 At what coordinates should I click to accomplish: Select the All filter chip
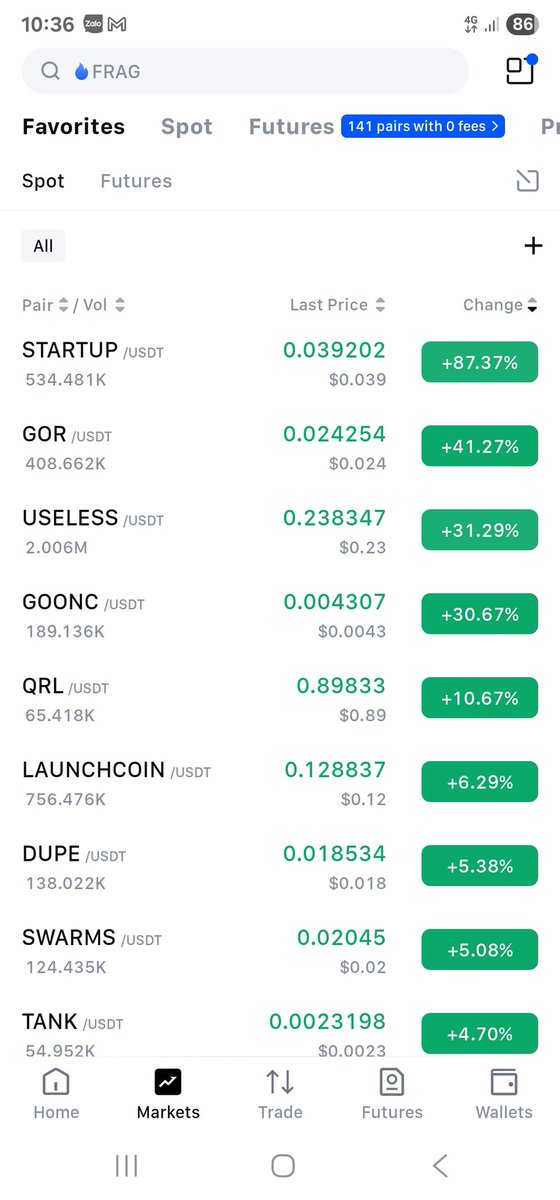tap(43, 246)
